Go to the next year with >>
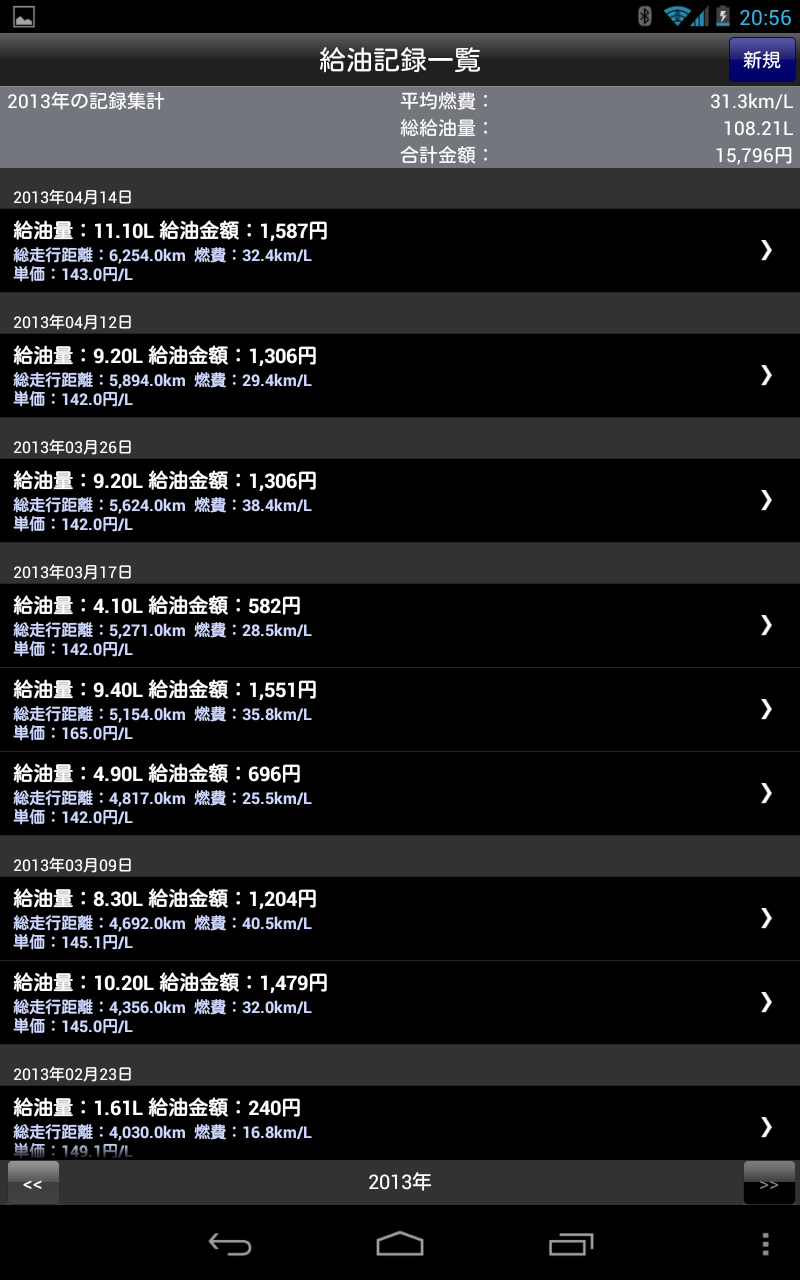The image size is (800, 1280). click(x=769, y=1183)
